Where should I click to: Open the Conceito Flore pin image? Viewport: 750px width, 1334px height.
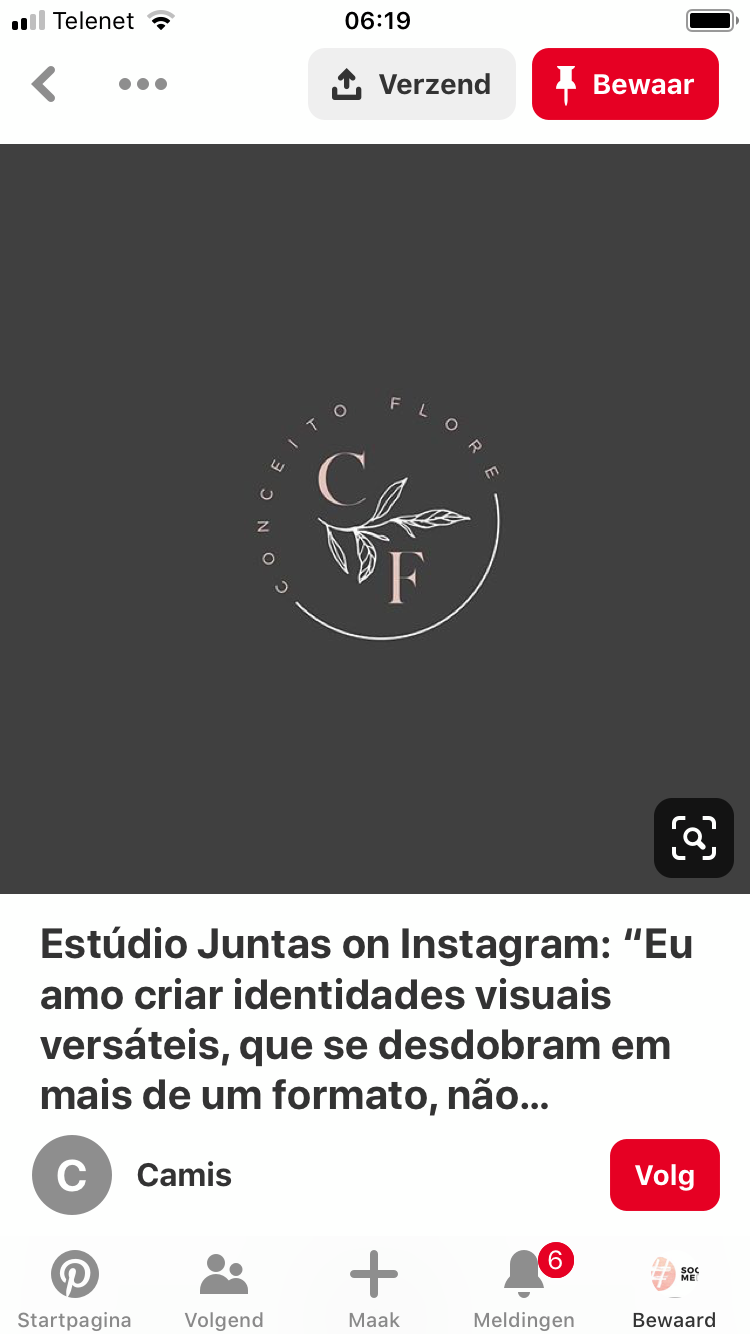click(375, 520)
